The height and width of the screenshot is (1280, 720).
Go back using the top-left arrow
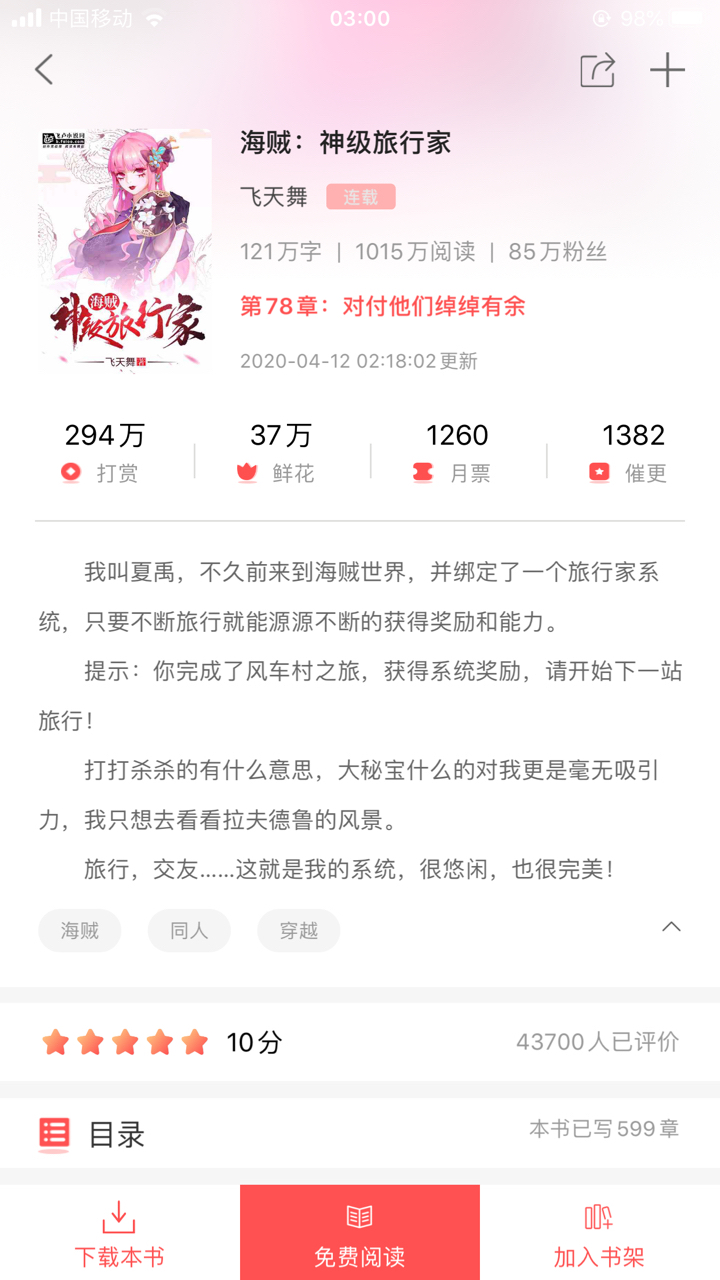click(x=44, y=70)
